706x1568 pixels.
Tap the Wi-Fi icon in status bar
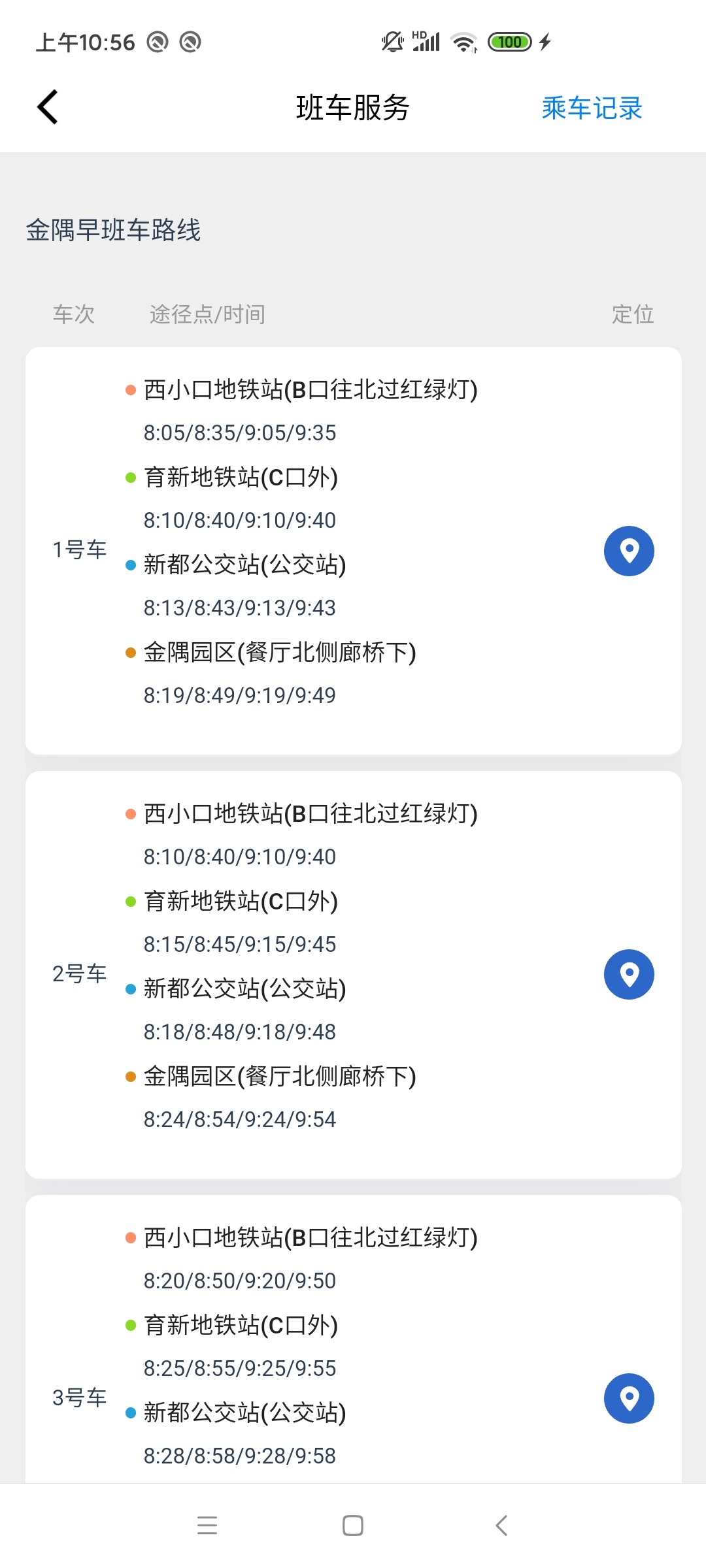pyautogui.click(x=464, y=41)
